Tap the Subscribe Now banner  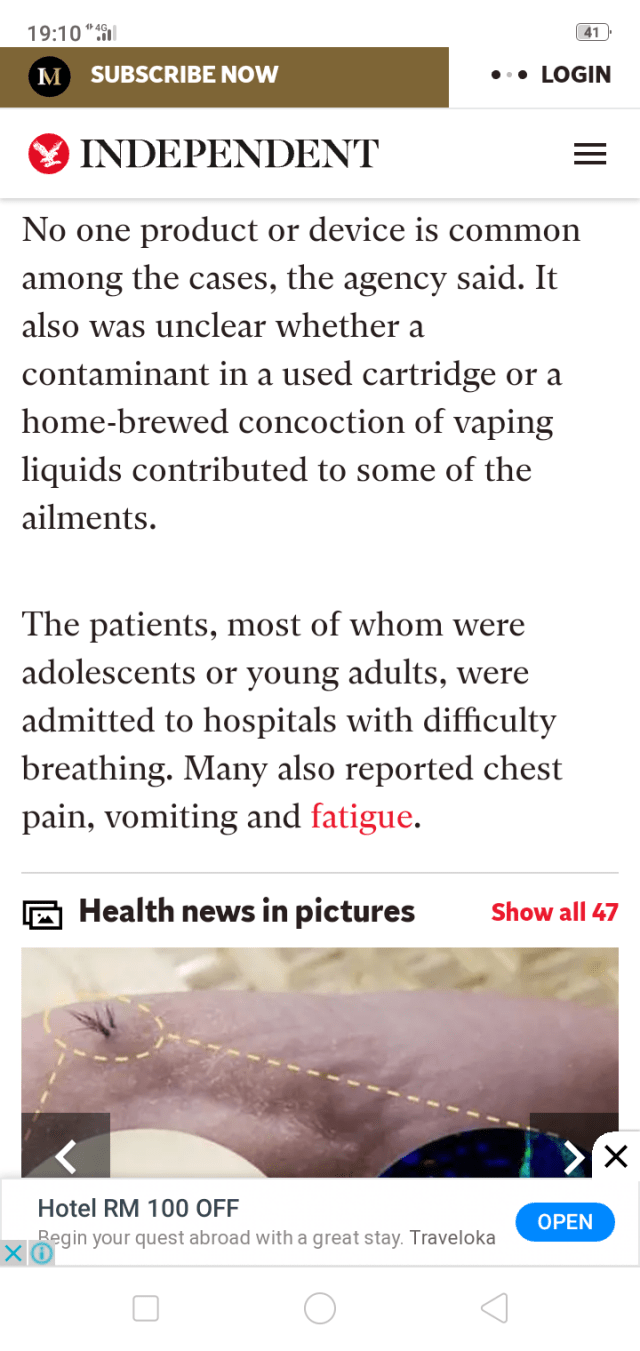coord(184,76)
